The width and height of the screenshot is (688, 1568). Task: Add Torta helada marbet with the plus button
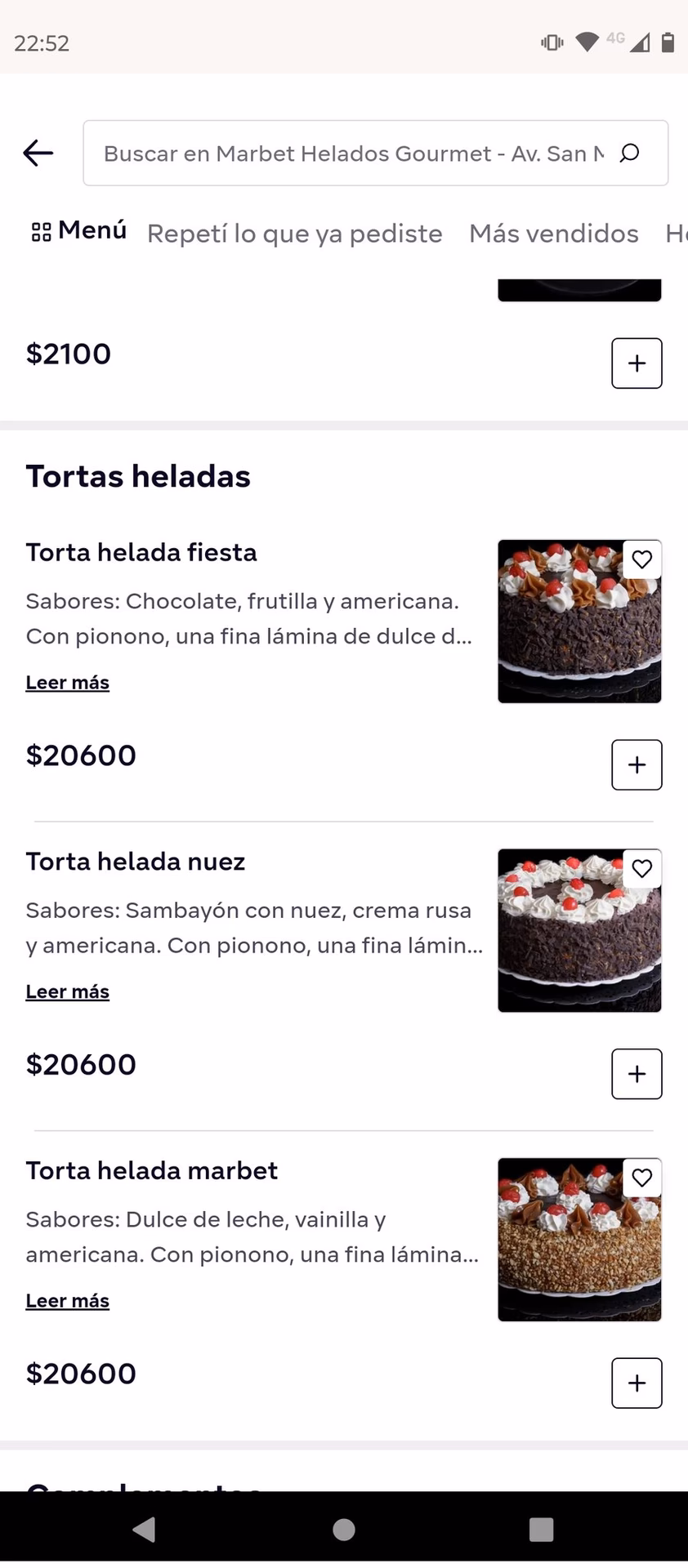tap(637, 1383)
